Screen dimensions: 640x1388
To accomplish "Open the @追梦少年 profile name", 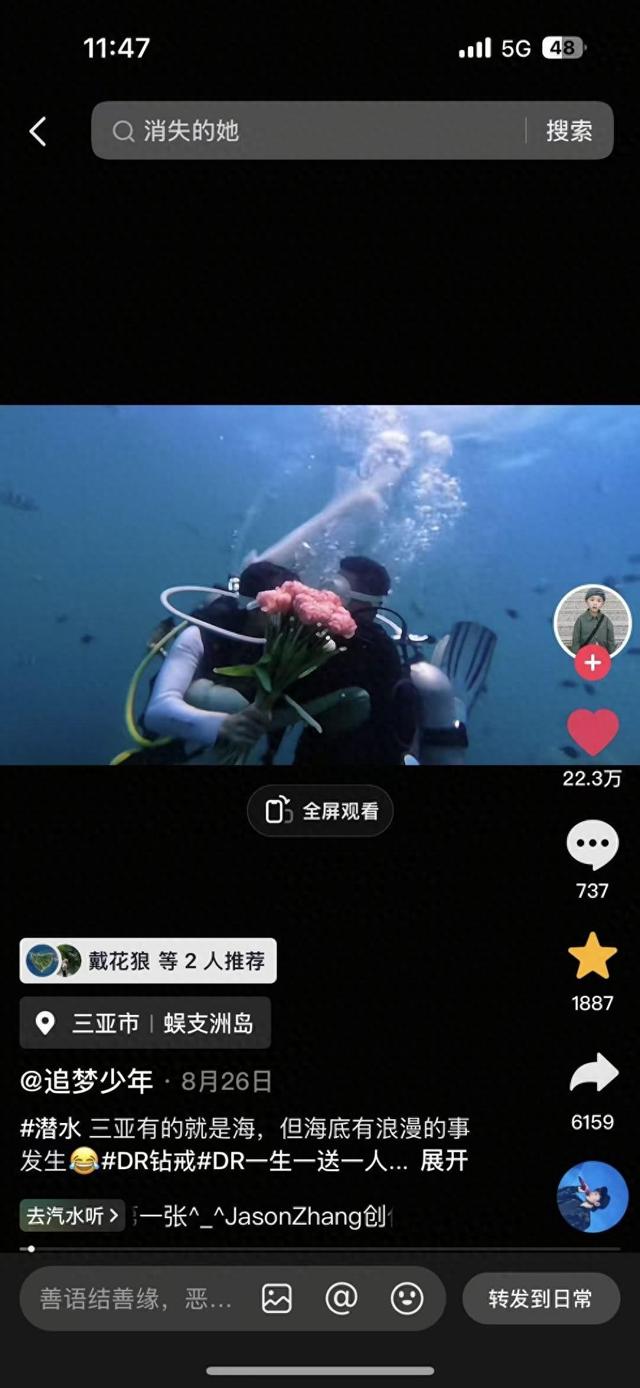I will click(x=87, y=1081).
